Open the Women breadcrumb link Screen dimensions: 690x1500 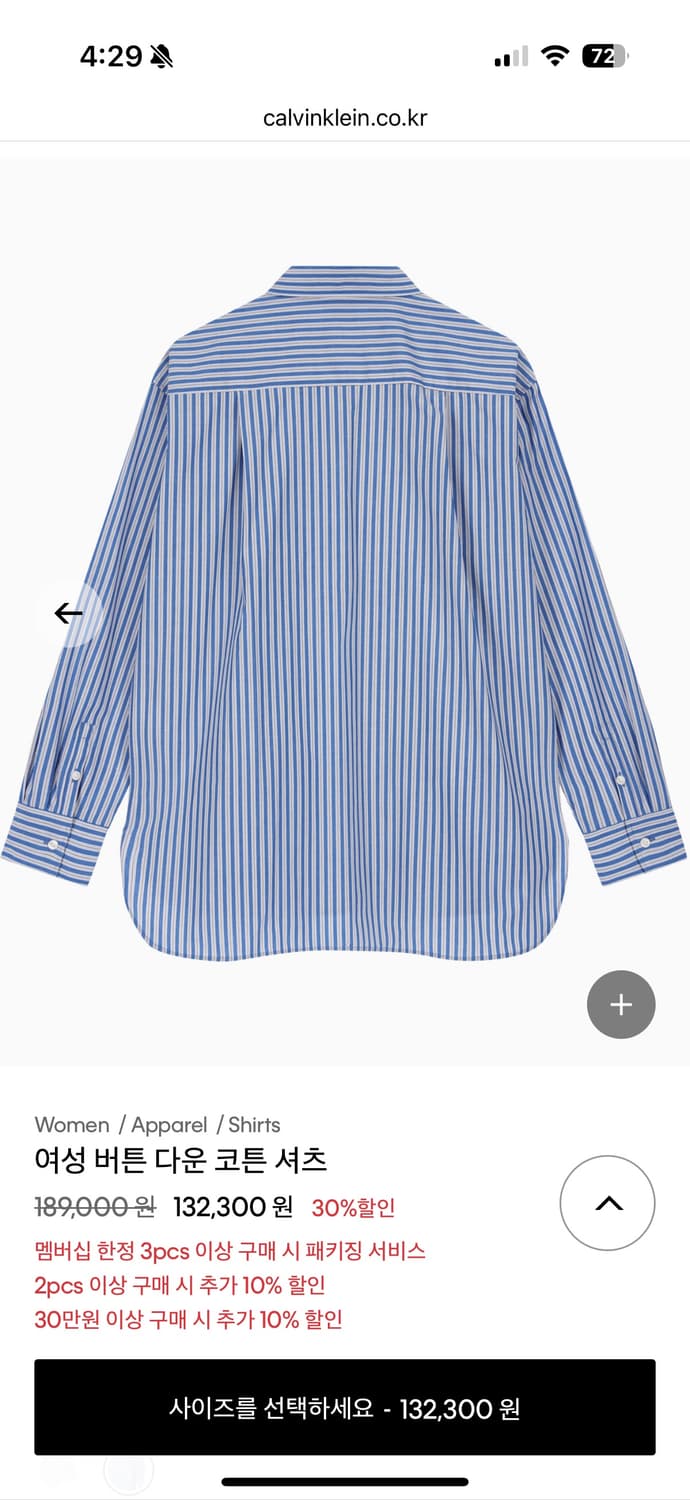(x=71, y=1124)
